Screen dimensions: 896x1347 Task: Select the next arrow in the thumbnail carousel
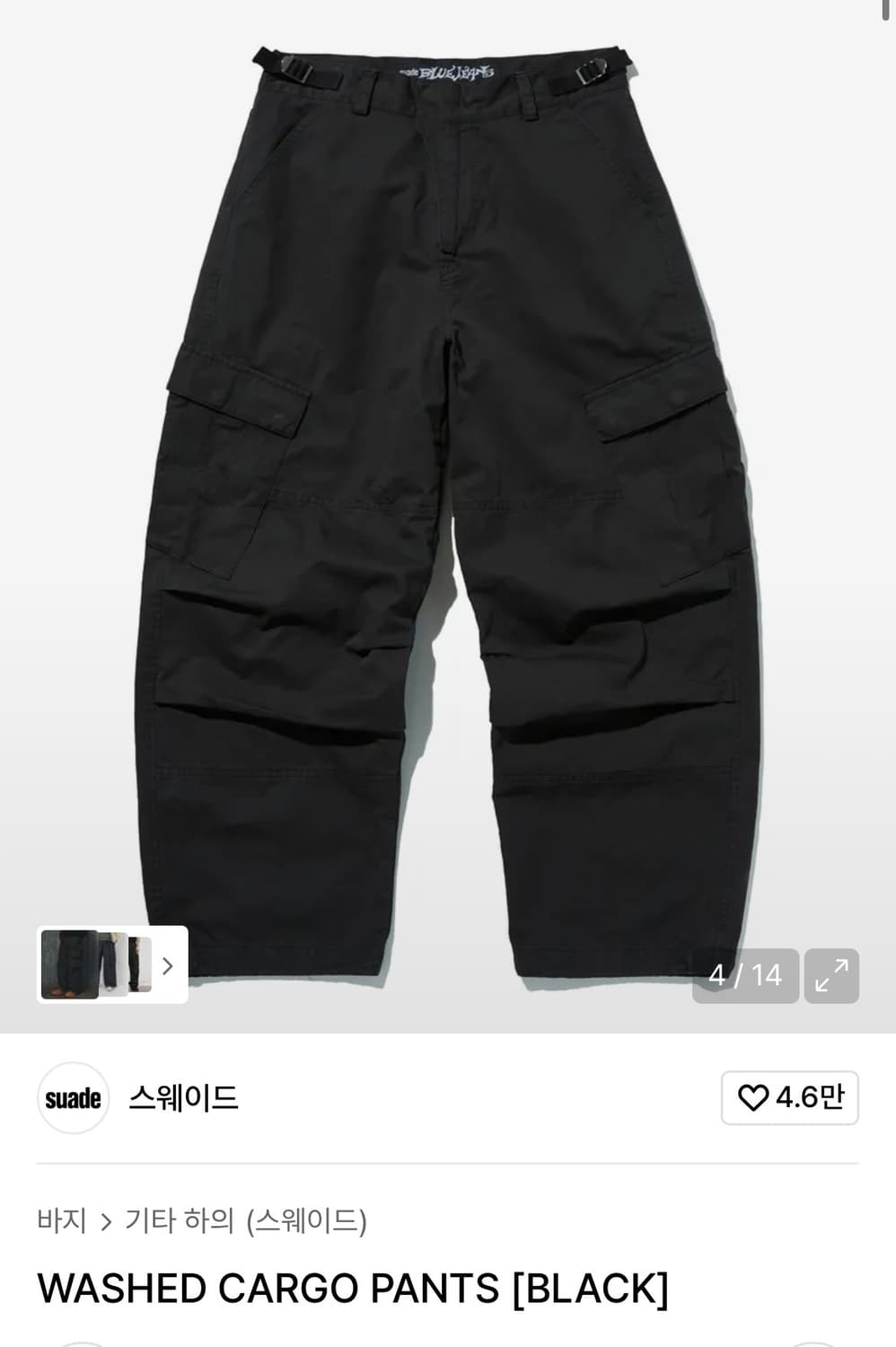[168, 965]
